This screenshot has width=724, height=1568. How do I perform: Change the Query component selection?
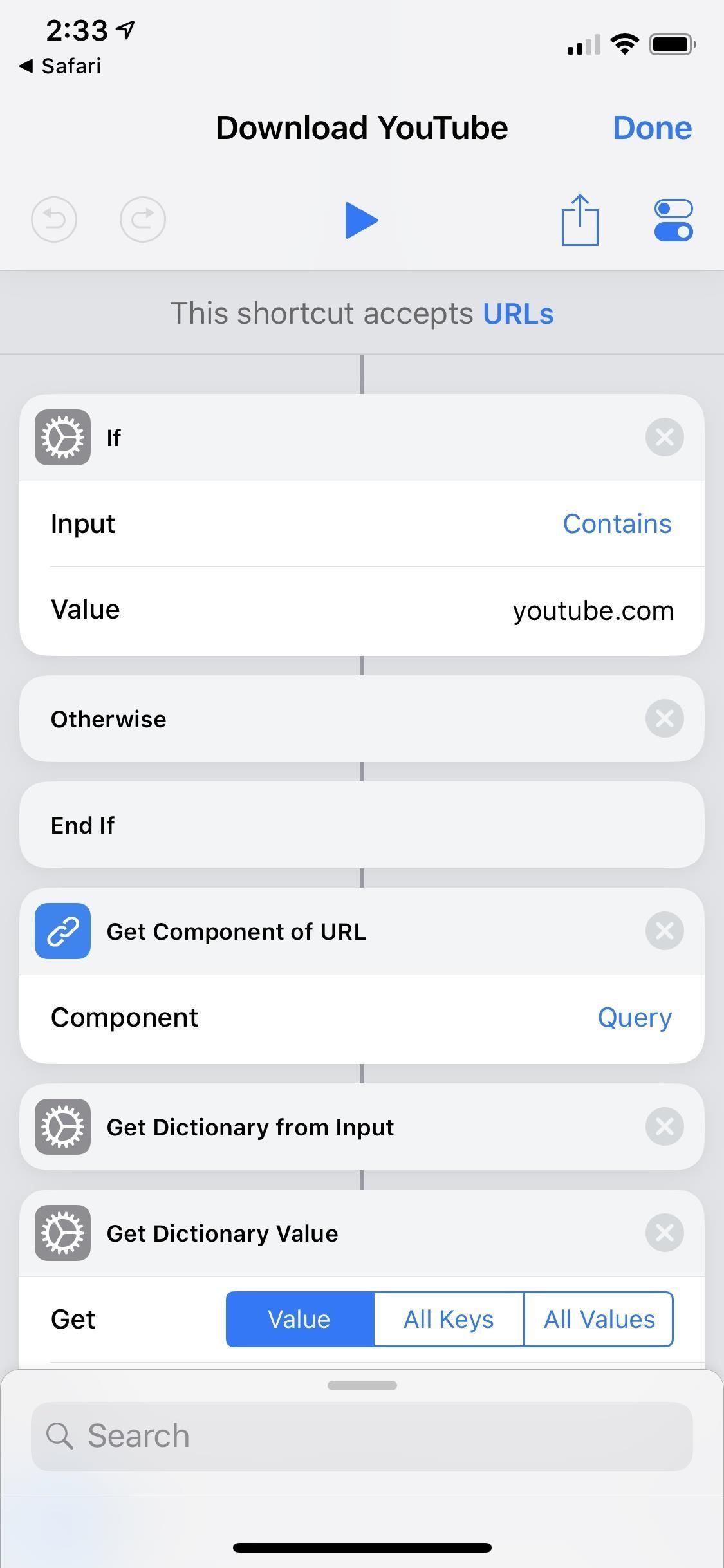coord(635,1017)
